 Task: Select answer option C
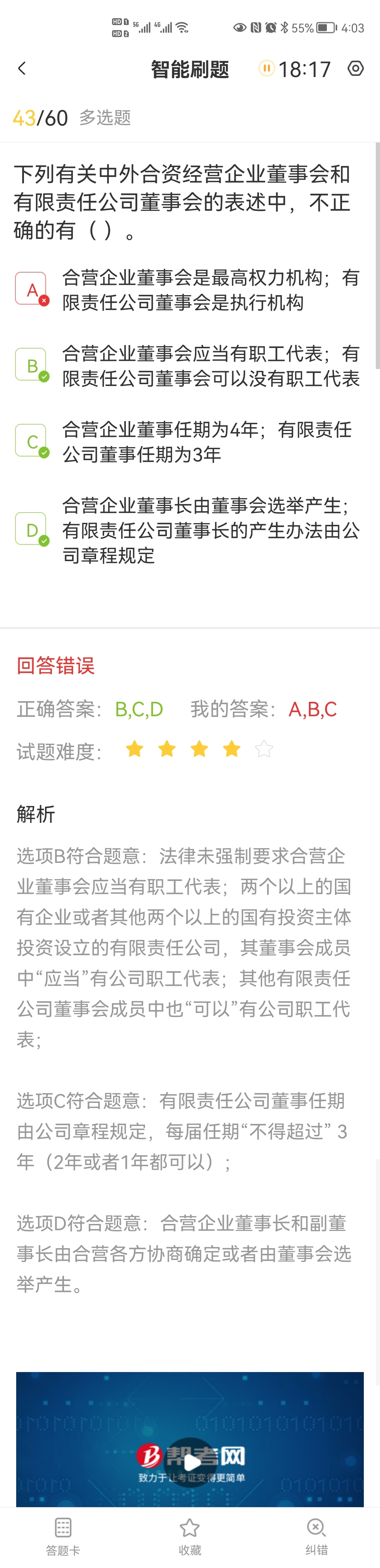click(31, 441)
